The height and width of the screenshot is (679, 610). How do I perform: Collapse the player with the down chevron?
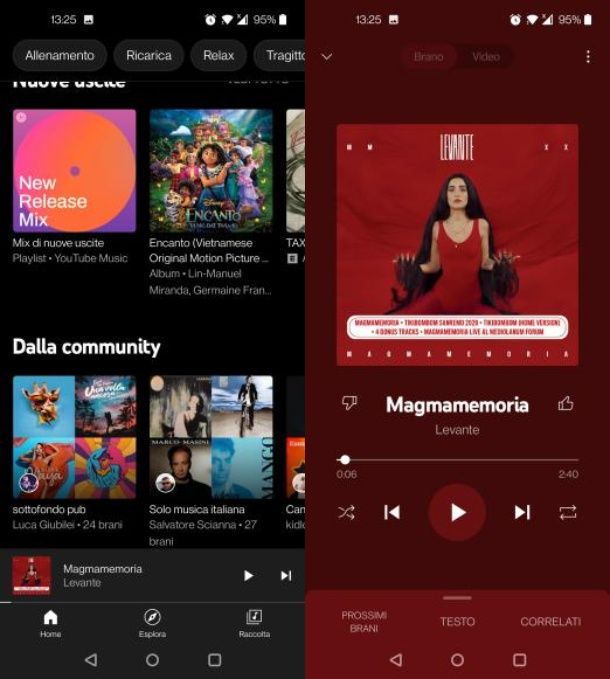point(326,57)
